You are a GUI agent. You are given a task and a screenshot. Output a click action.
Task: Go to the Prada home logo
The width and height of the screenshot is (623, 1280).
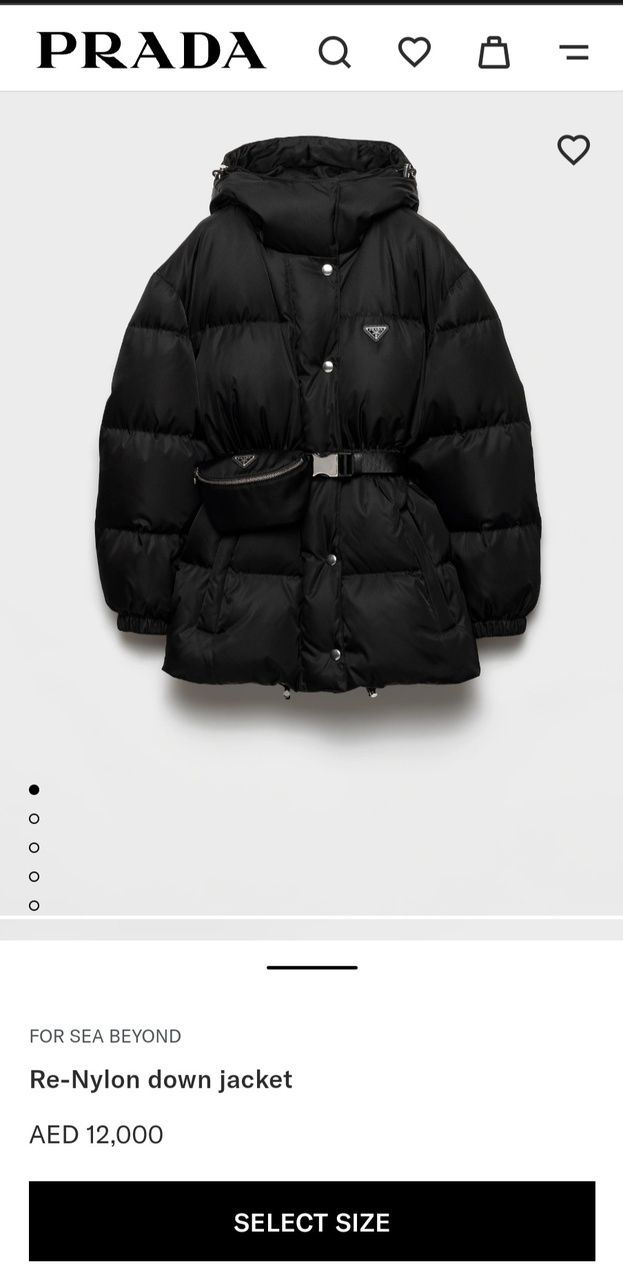coord(152,50)
